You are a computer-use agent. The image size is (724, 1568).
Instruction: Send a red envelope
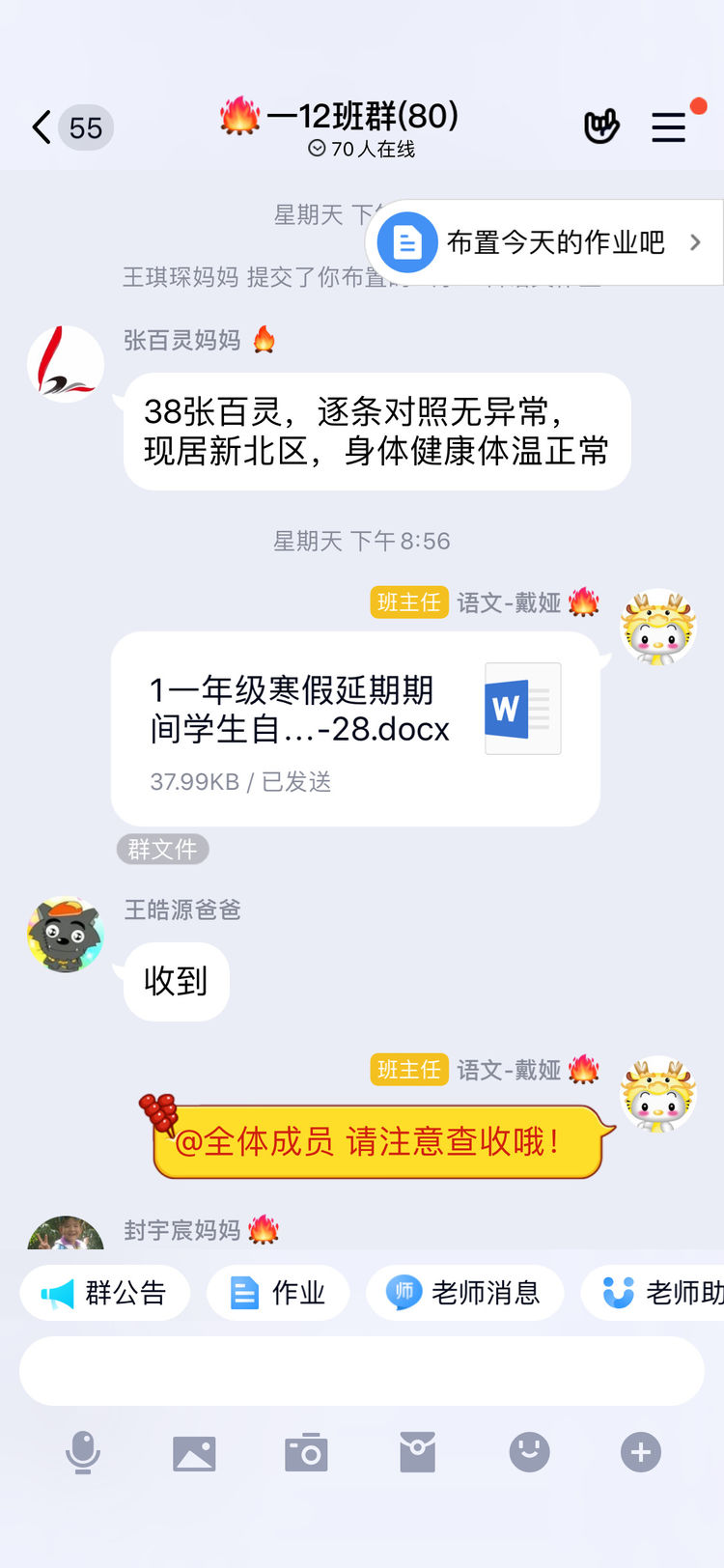click(x=417, y=1452)
